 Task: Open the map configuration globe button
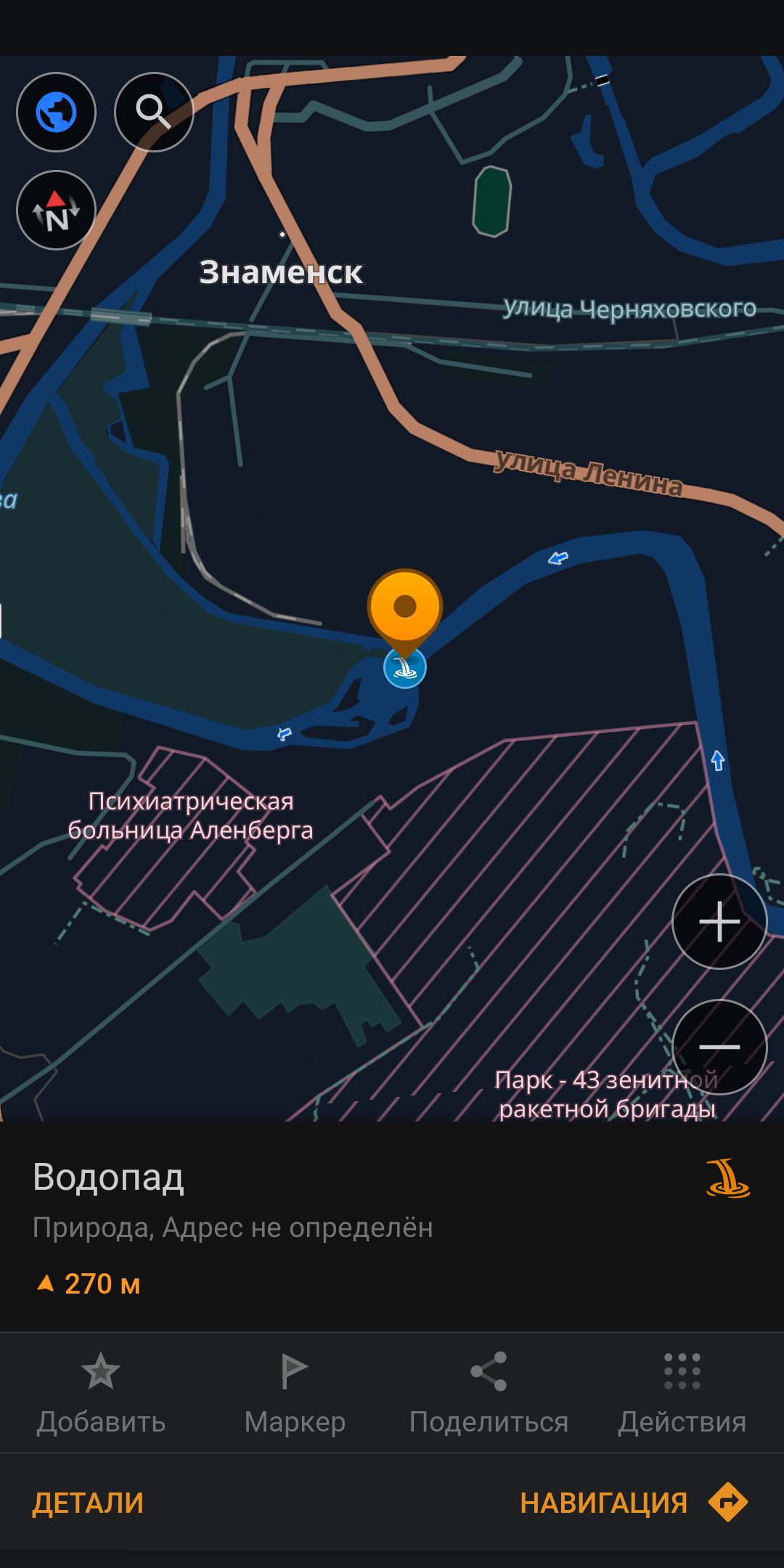pos(56,113)
